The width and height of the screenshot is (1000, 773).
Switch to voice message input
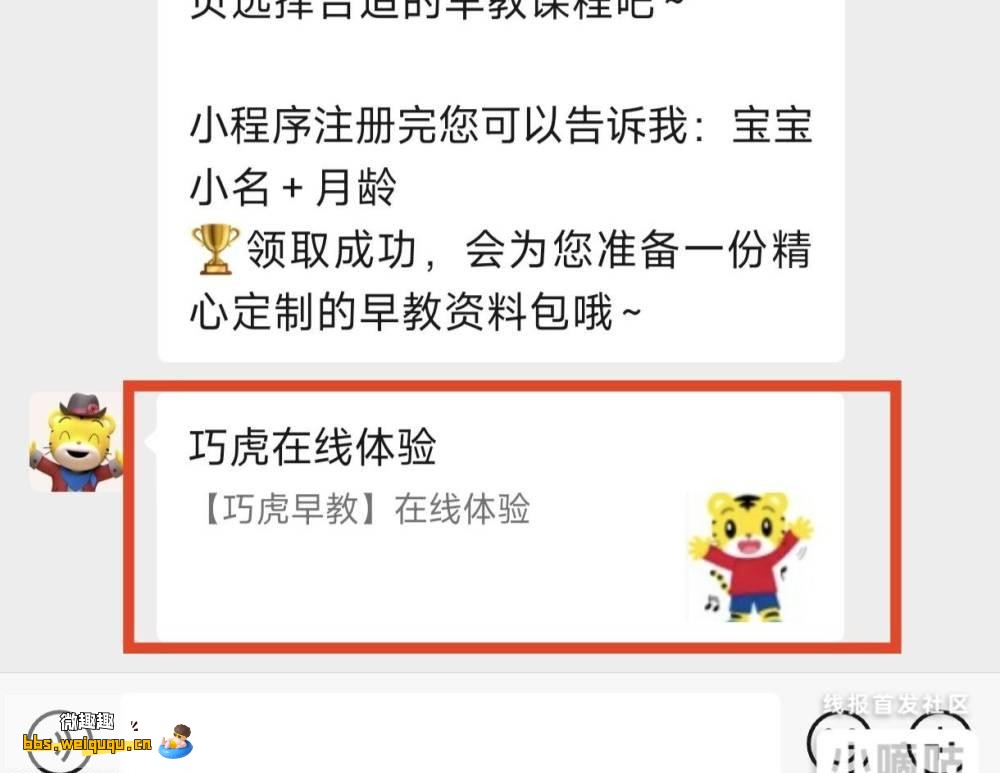[55, 742]
